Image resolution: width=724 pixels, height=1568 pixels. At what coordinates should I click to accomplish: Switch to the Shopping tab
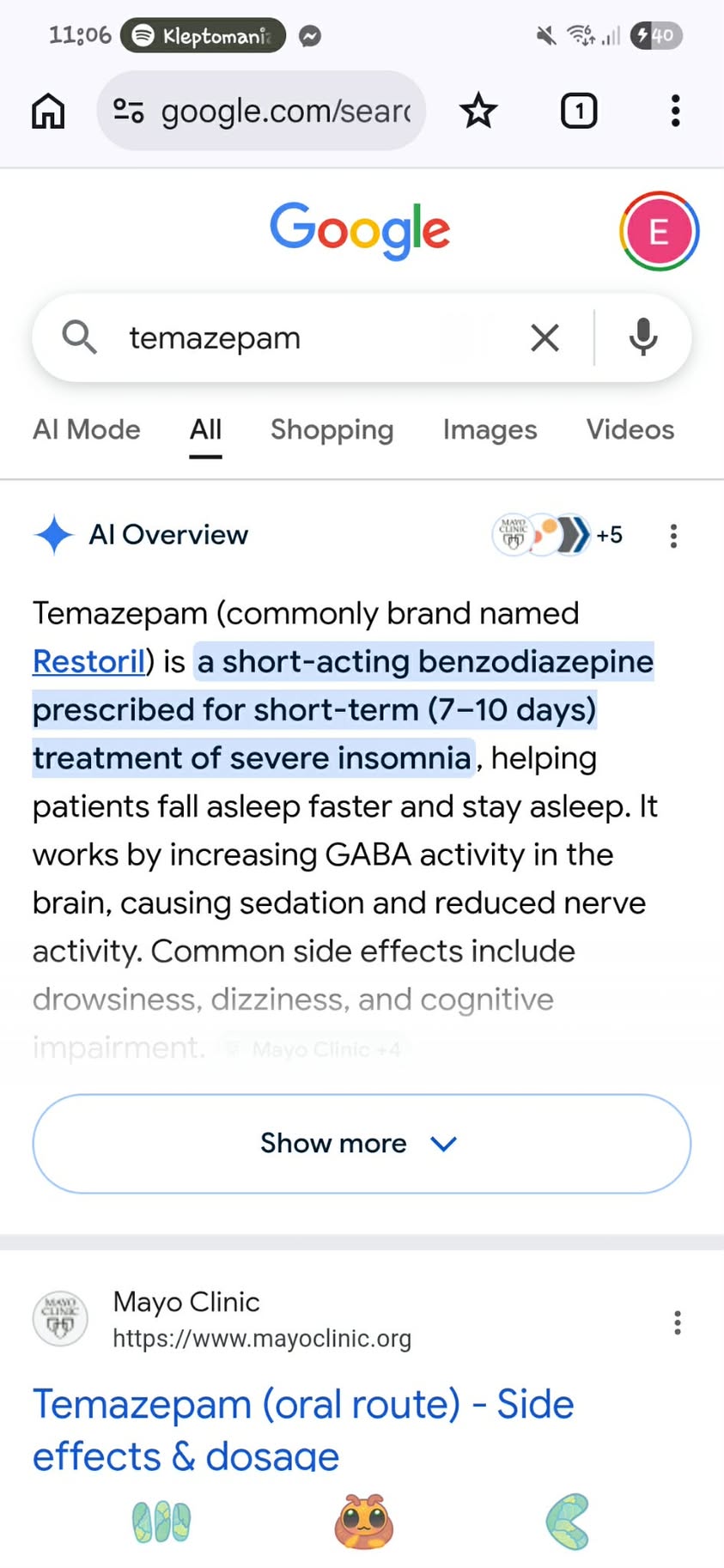[332, 429]
